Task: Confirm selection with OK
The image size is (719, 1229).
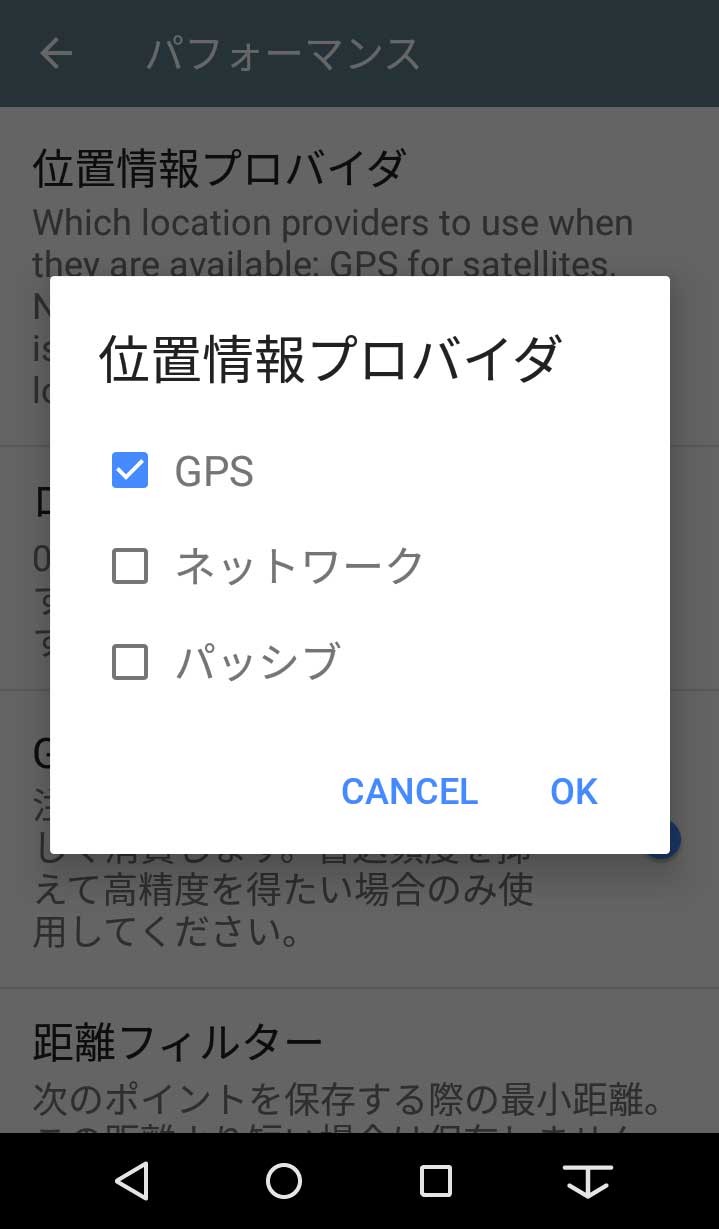Action: click(x=574, y=791)
